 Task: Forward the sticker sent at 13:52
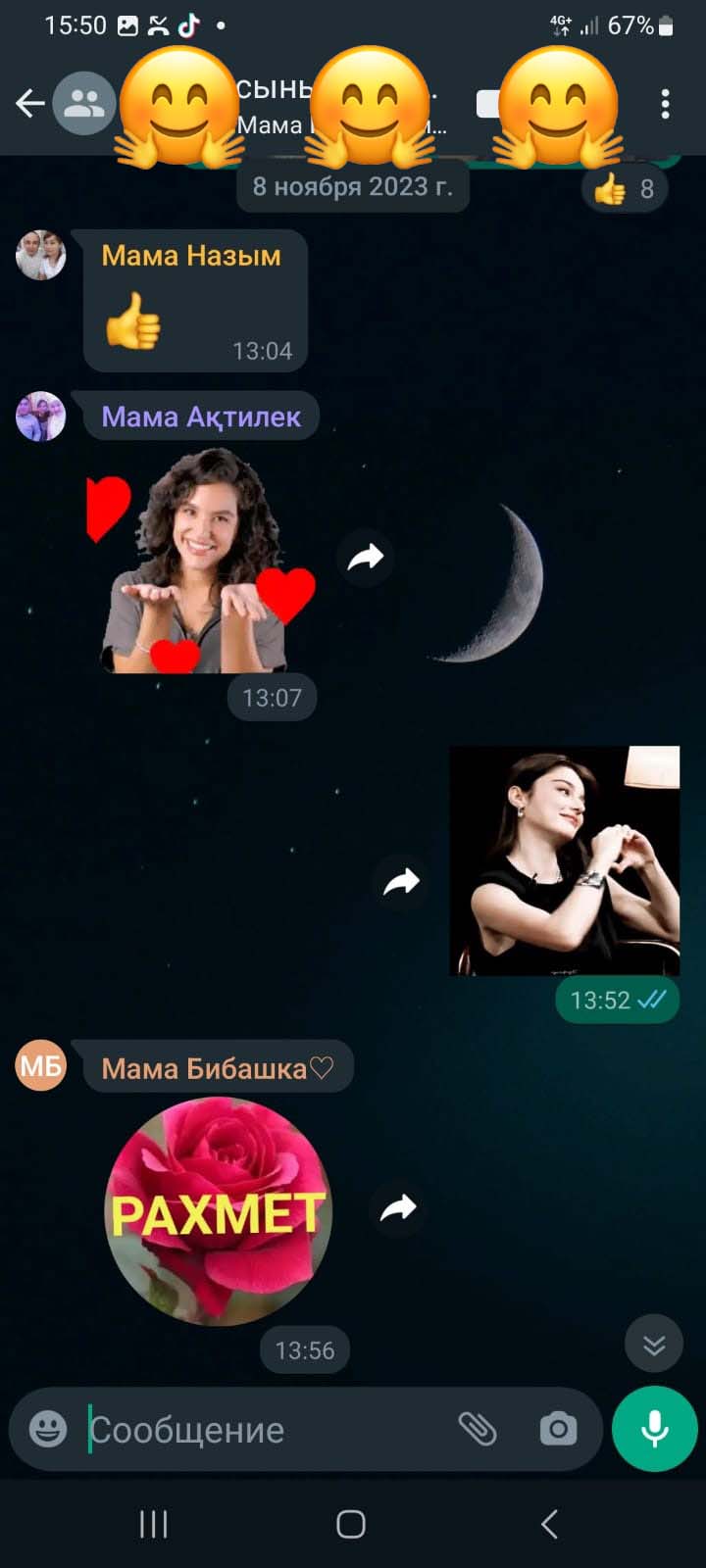[401, 881]
